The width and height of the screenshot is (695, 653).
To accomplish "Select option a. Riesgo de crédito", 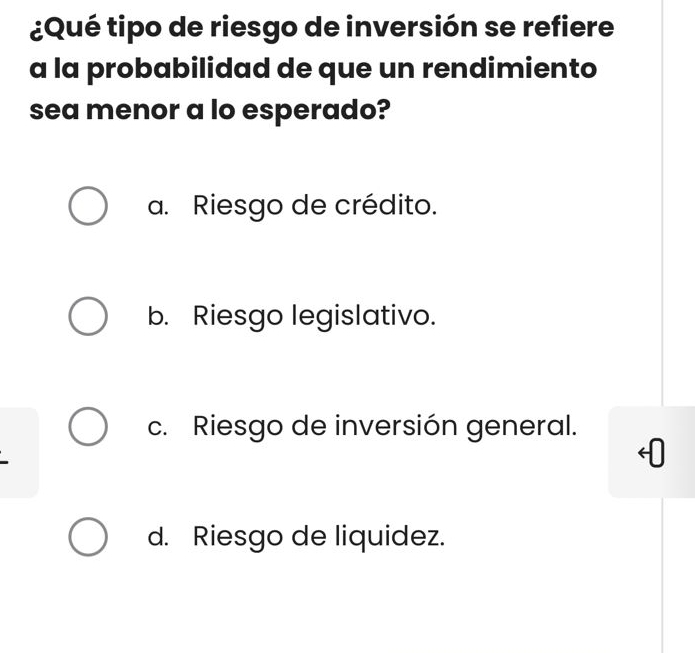I will [x=88, y=206].
